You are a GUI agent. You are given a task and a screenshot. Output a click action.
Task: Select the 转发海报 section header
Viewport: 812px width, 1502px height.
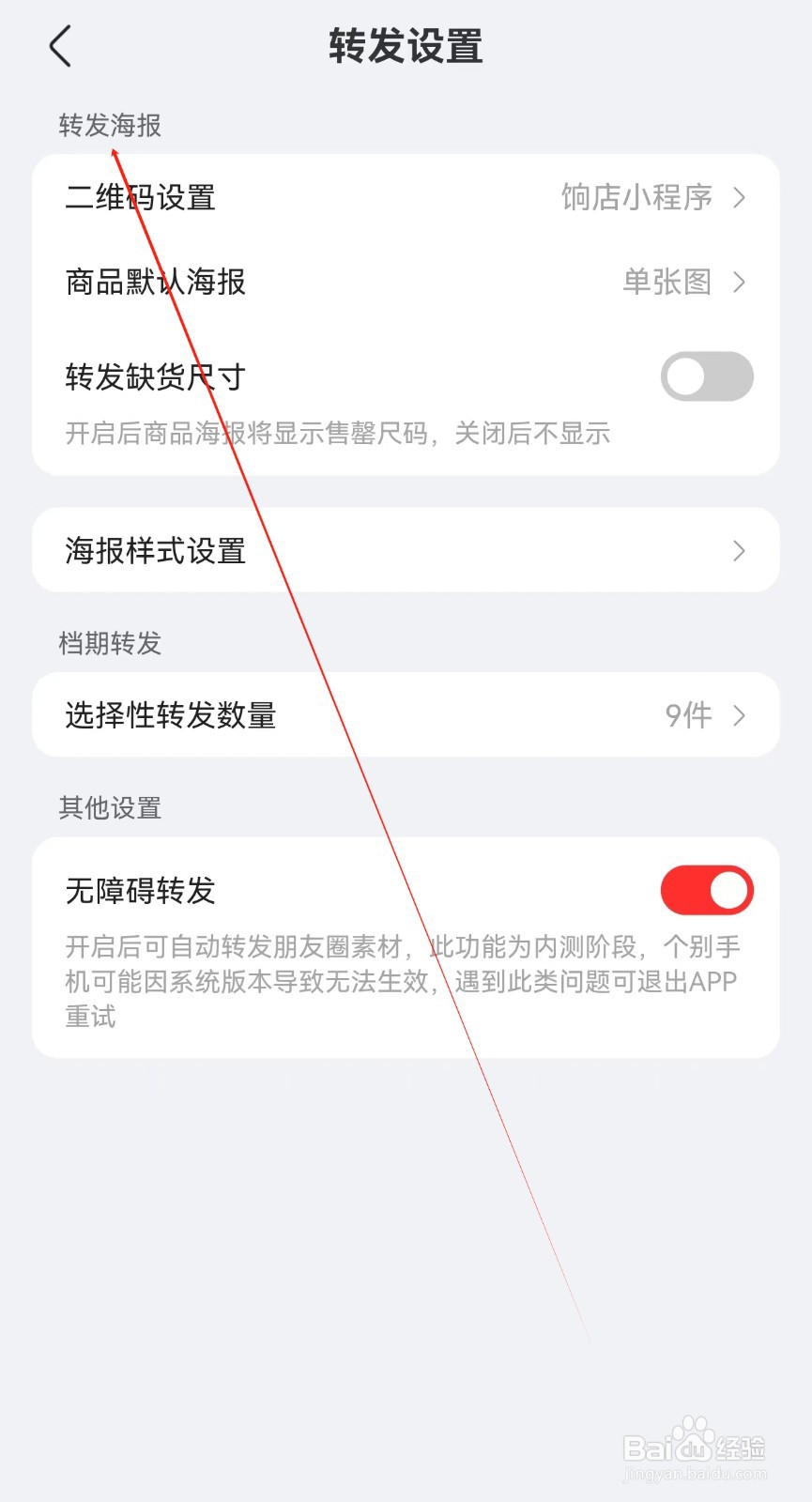[109, 123]
